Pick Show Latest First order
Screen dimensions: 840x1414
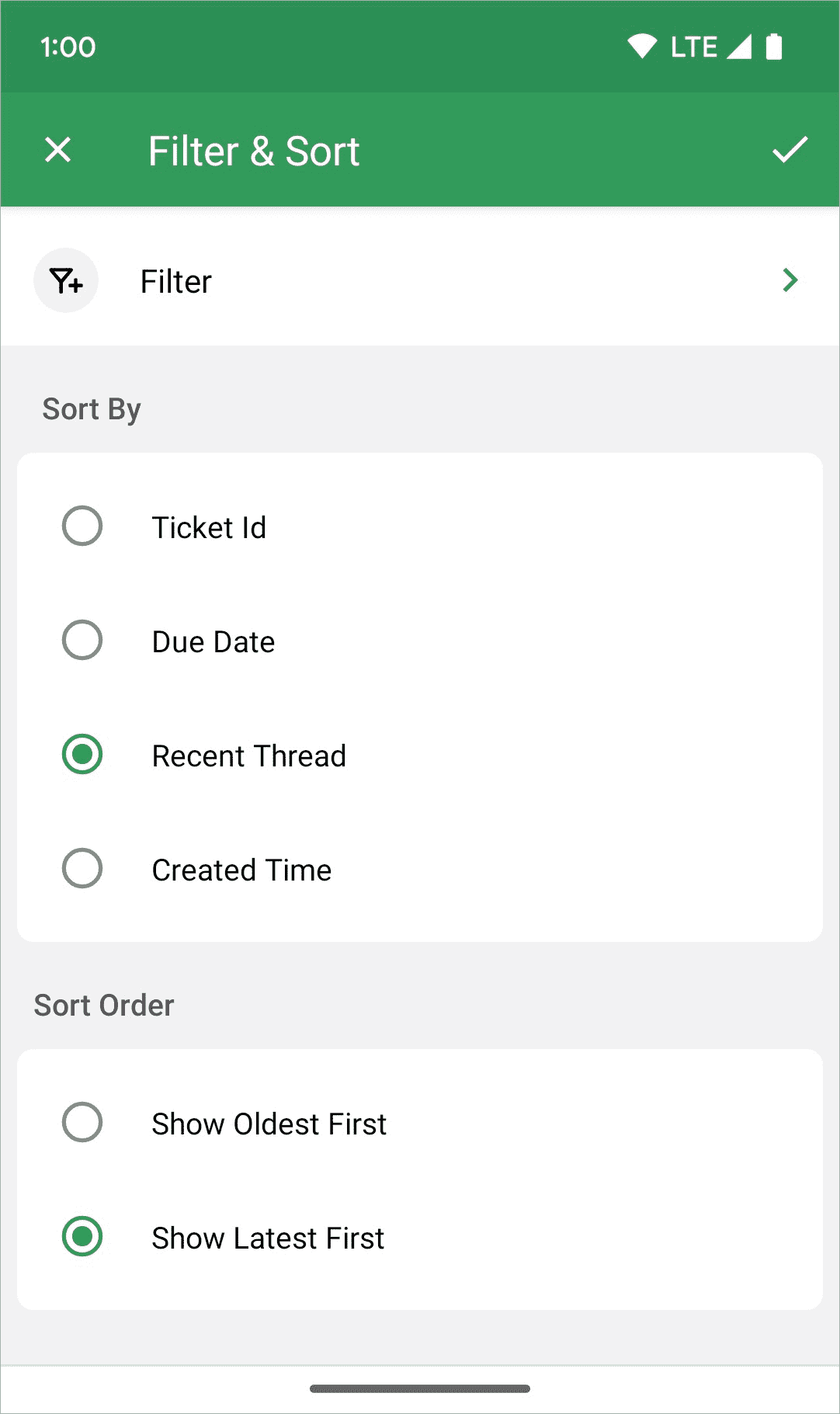point(82,1237)
